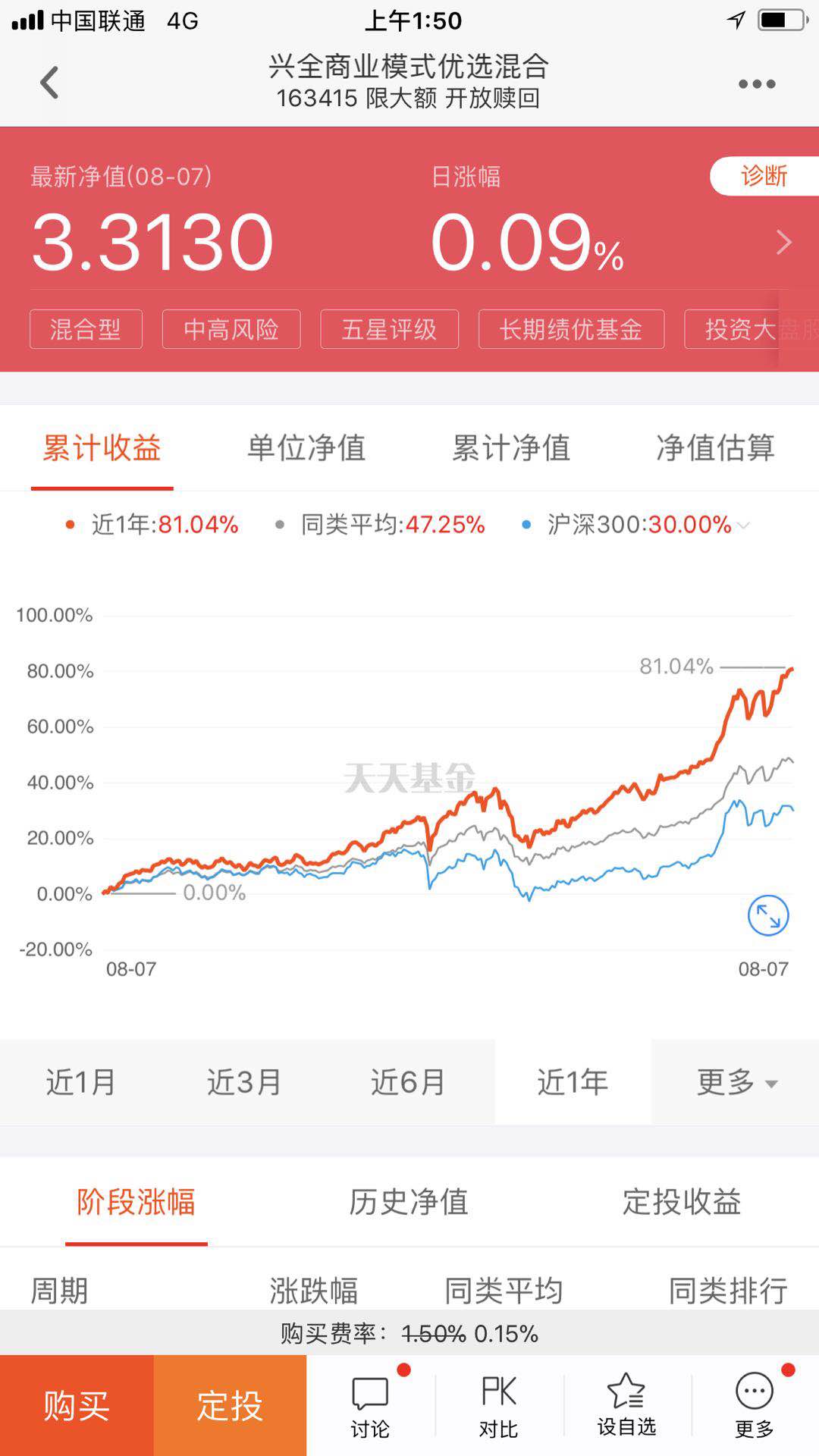The height and width of the screenshot is (1456, 819).
Task: Expand details via arrow next to 0.09%
Action: pyautogui.click(x=783, y=241)
